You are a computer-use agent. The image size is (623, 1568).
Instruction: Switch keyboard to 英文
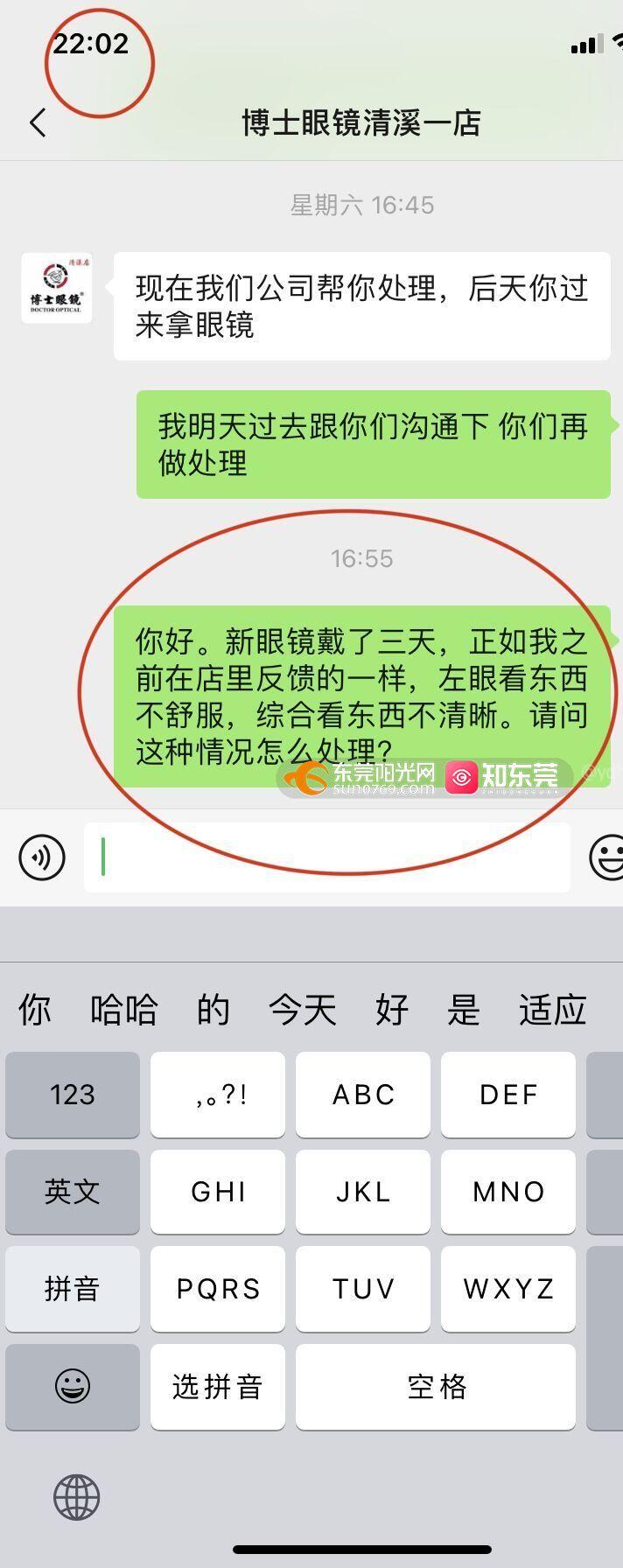coord(73,1192)
